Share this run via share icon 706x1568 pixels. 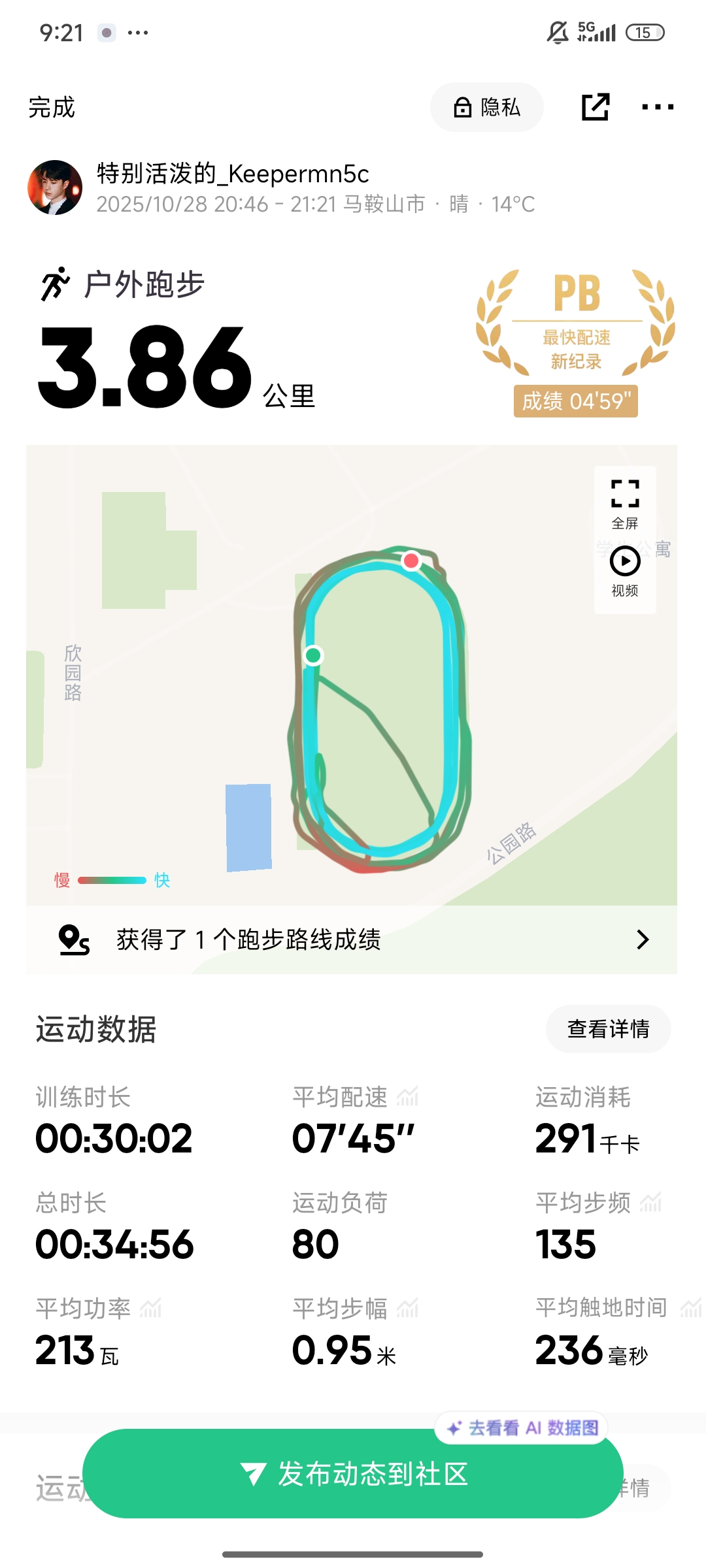point(596,107)
